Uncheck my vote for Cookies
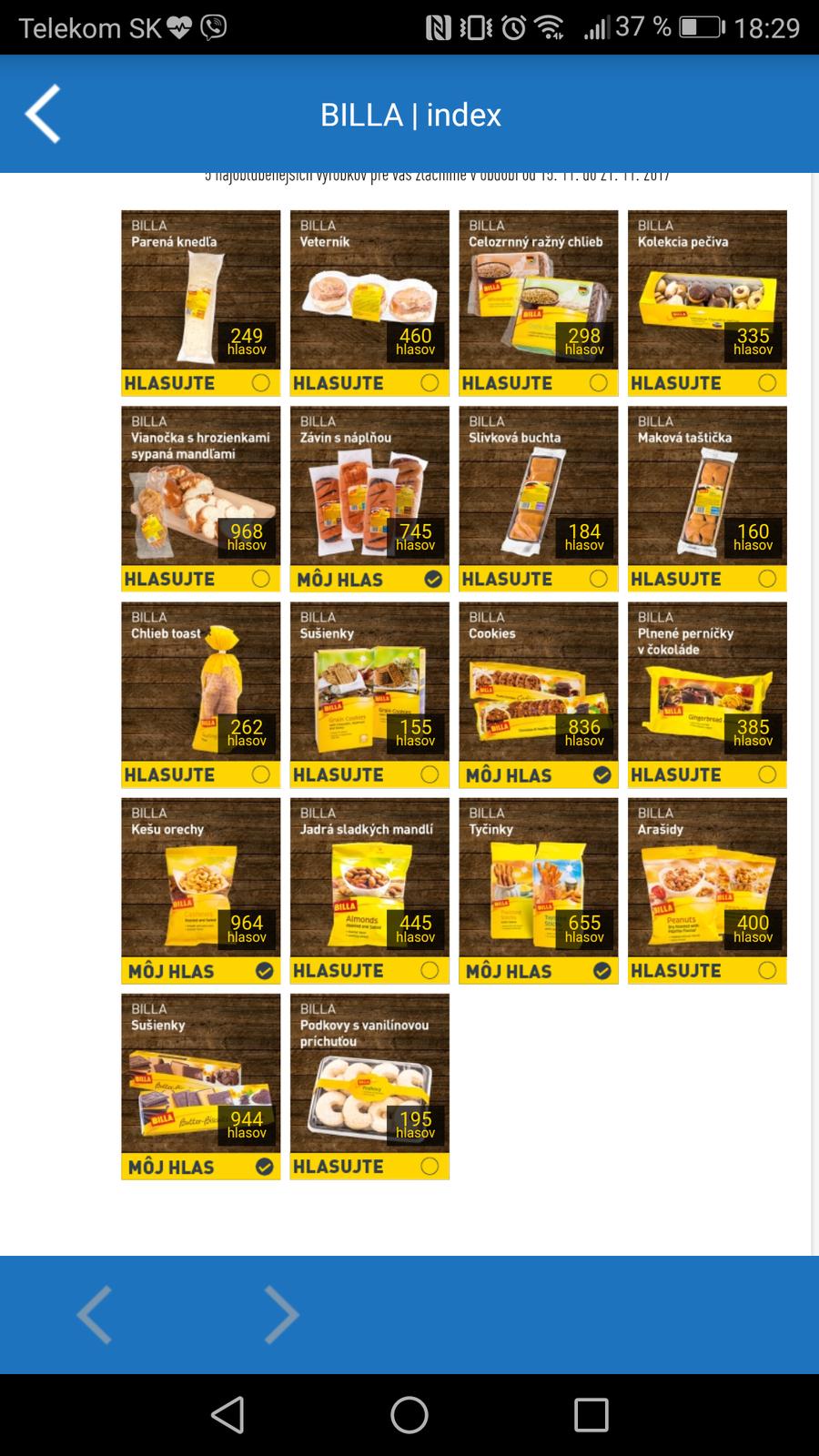 point(538,774)
